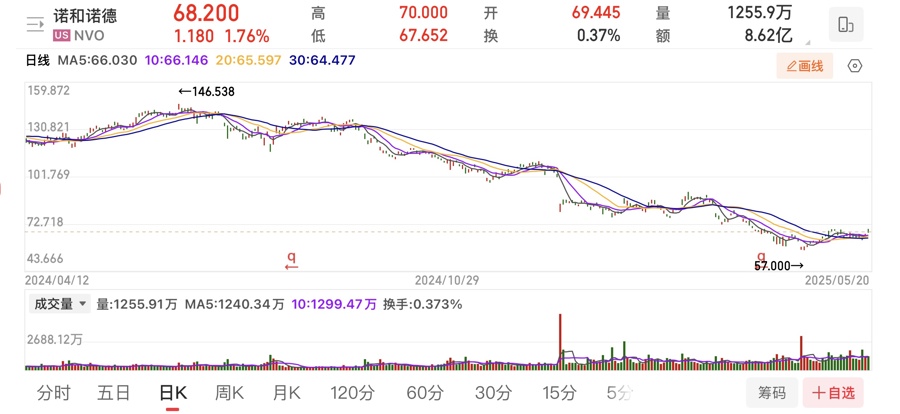This screenshot has width=900, height=414.
Task: Open the 画线 drawing tool
Action: [x=804, y=66]
